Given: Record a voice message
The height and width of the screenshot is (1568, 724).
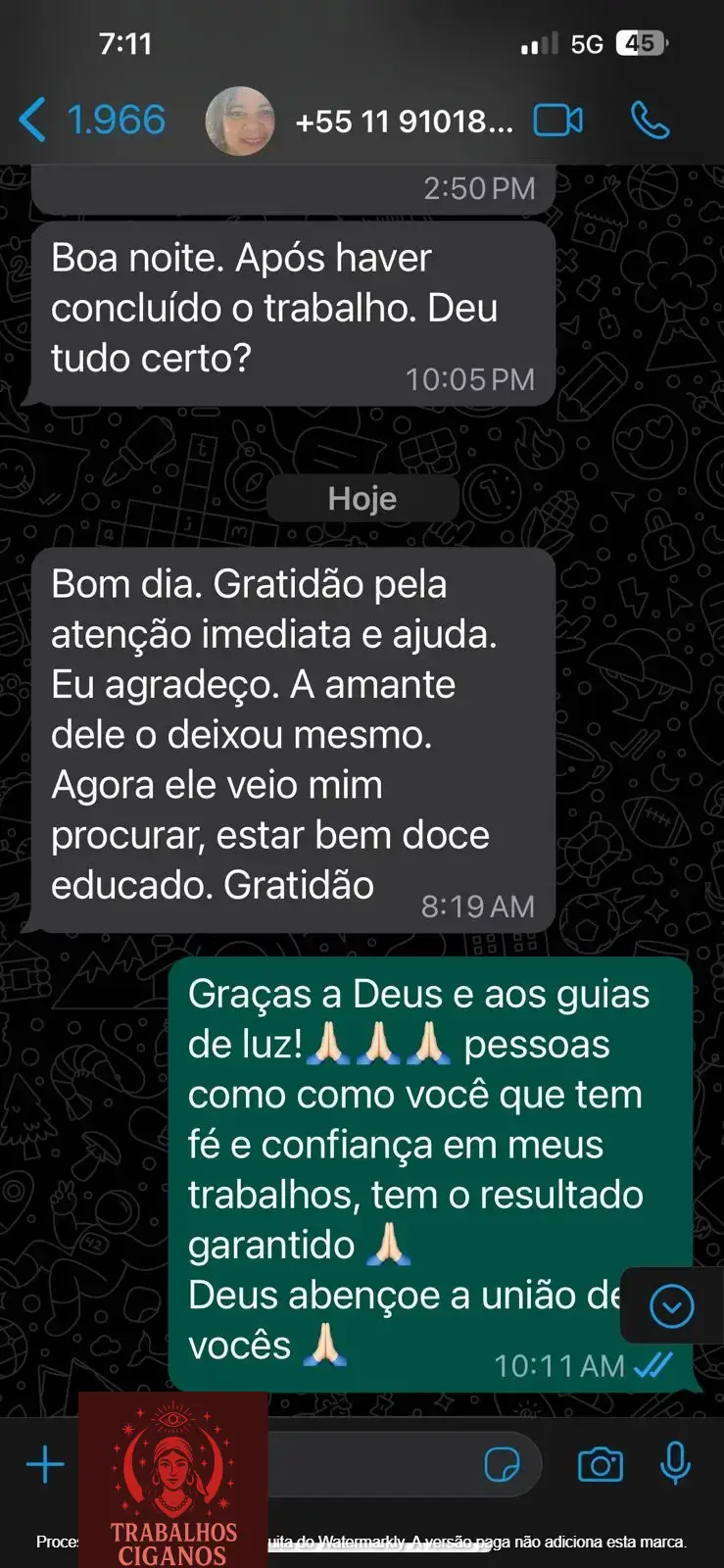Looking at the screenshot, I should [x=675, y=1463].
